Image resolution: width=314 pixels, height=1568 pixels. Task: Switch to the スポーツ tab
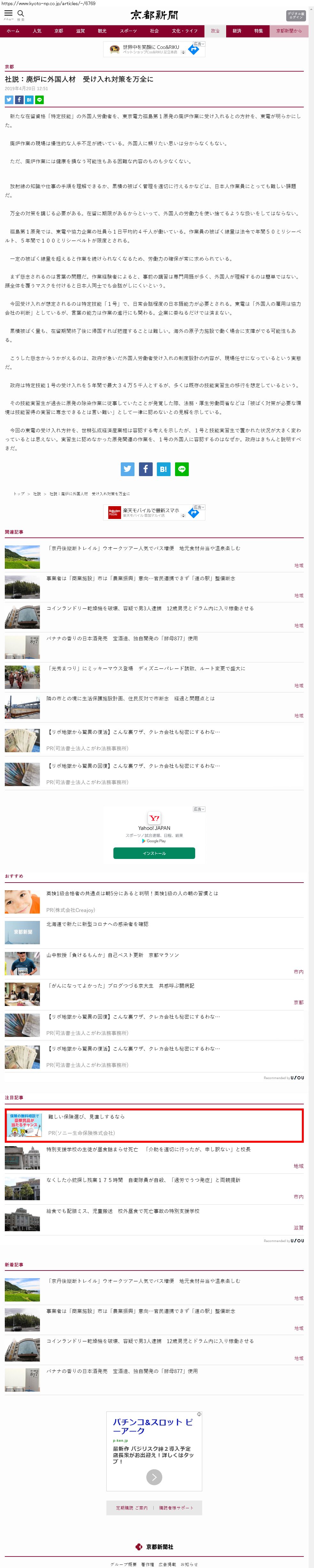[128, 31]
